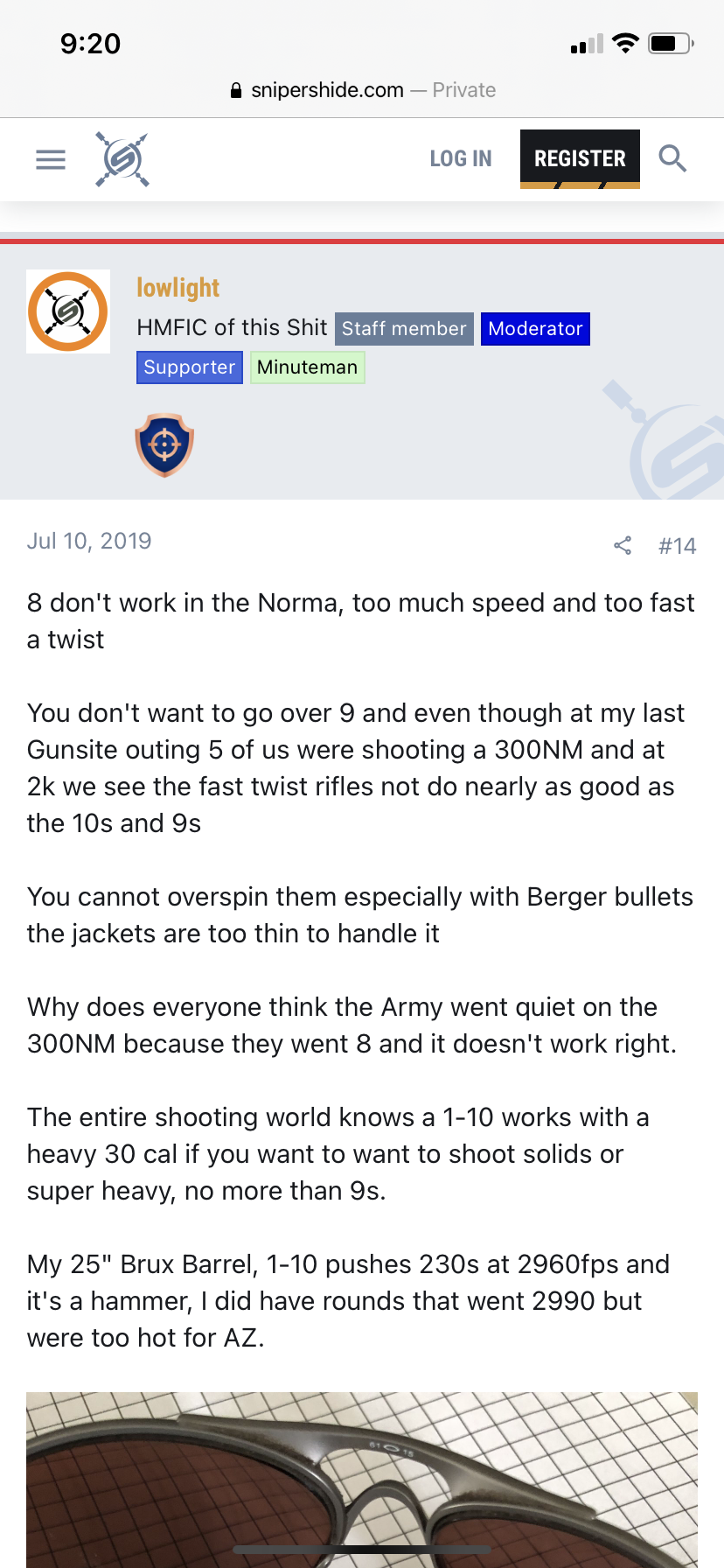724x1568 pixels.
Task: Share post #14
Action: pos(623,546)
